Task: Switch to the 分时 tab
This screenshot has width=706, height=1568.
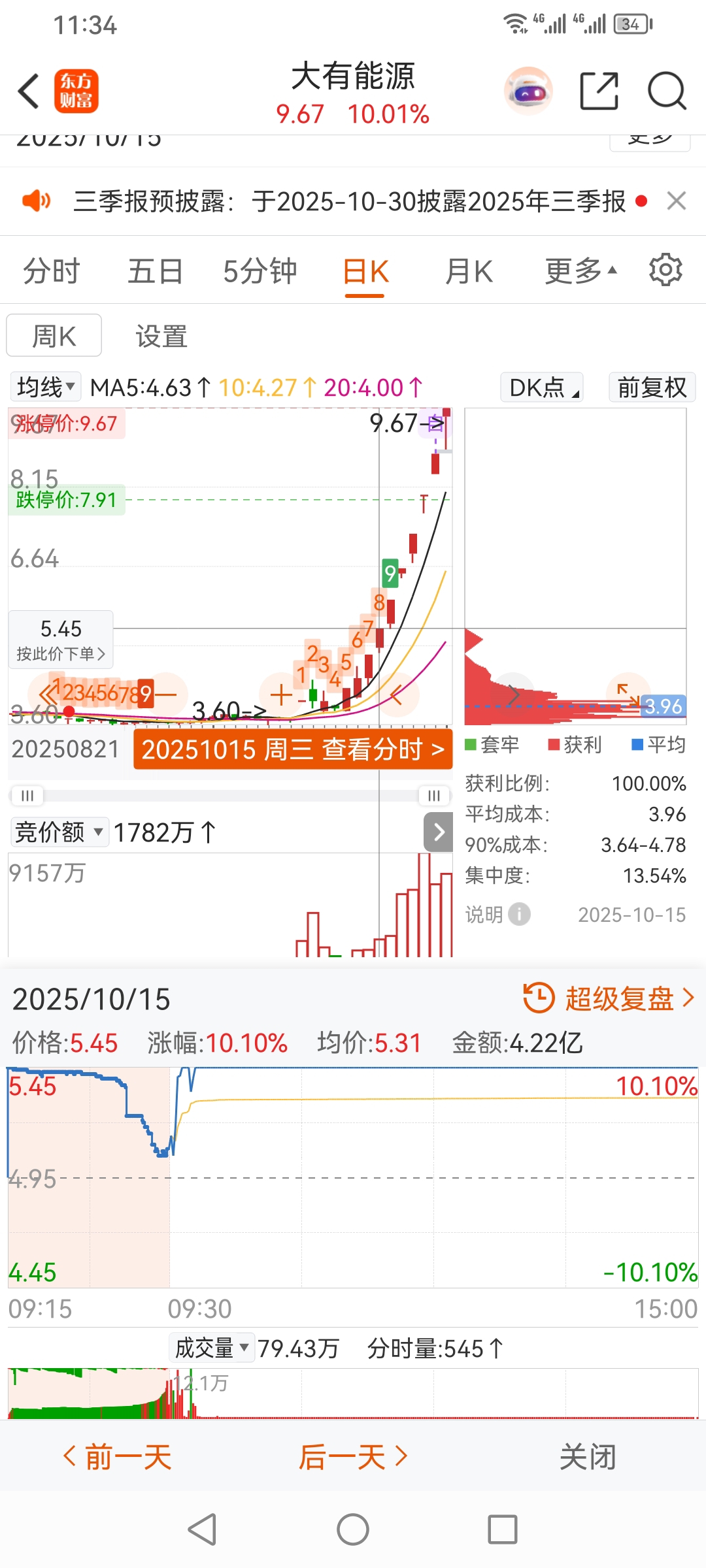Action: click(51, 272)
